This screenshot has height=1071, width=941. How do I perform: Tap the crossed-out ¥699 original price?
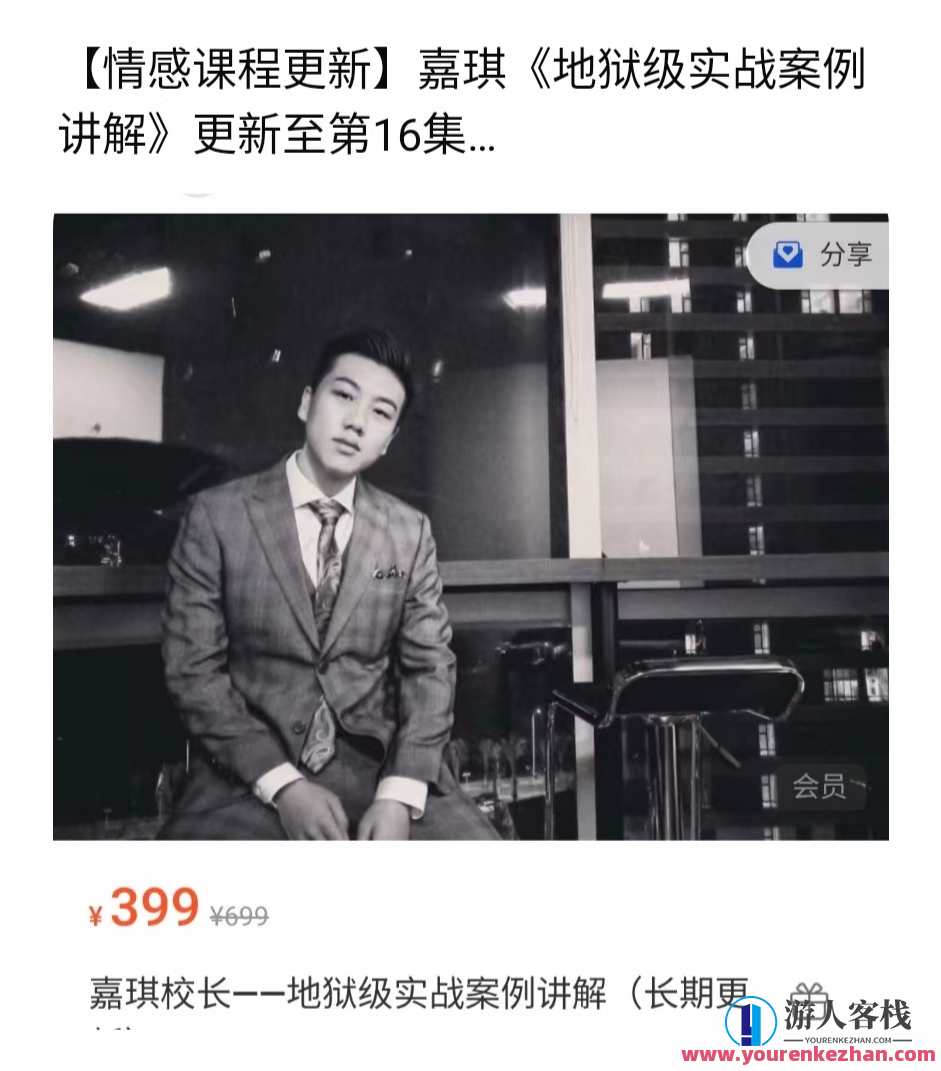pyautogui.click(x=240, y=913)
